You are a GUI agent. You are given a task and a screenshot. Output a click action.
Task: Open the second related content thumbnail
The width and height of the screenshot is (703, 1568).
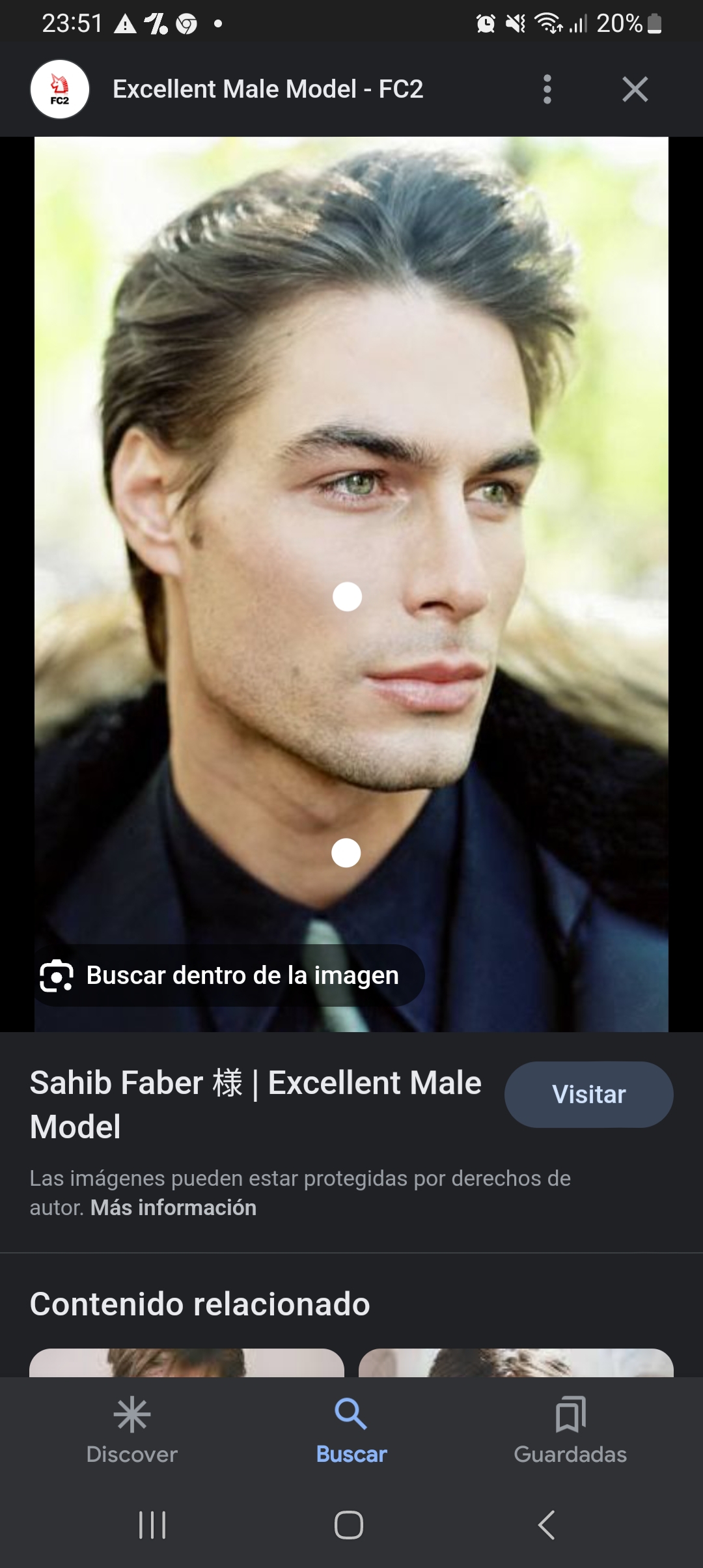(516, 1362)
